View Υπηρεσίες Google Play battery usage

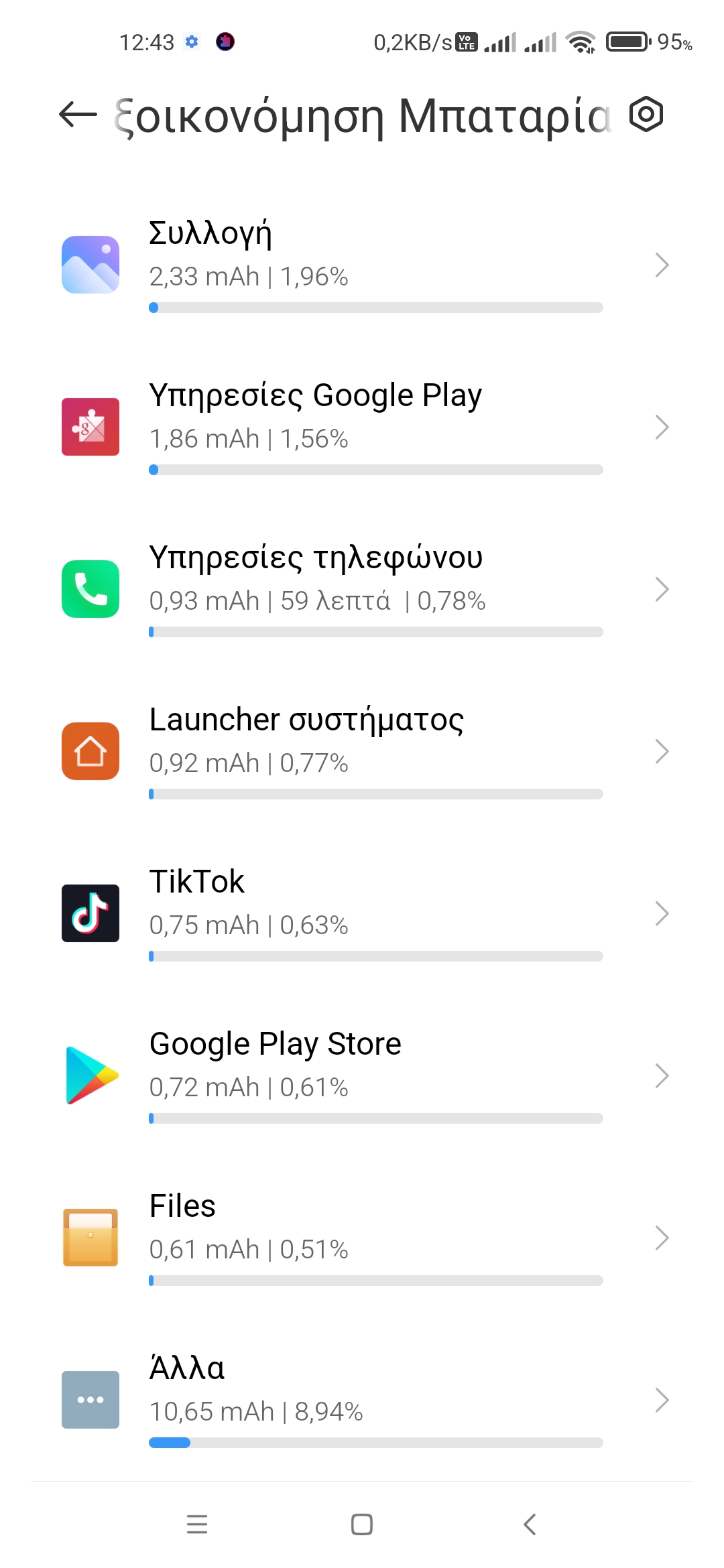[362, 428]
